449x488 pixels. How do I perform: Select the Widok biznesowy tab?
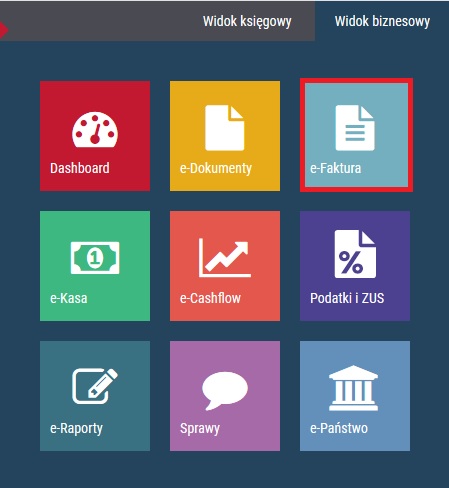pyautogui.click(x=382, y=21)
